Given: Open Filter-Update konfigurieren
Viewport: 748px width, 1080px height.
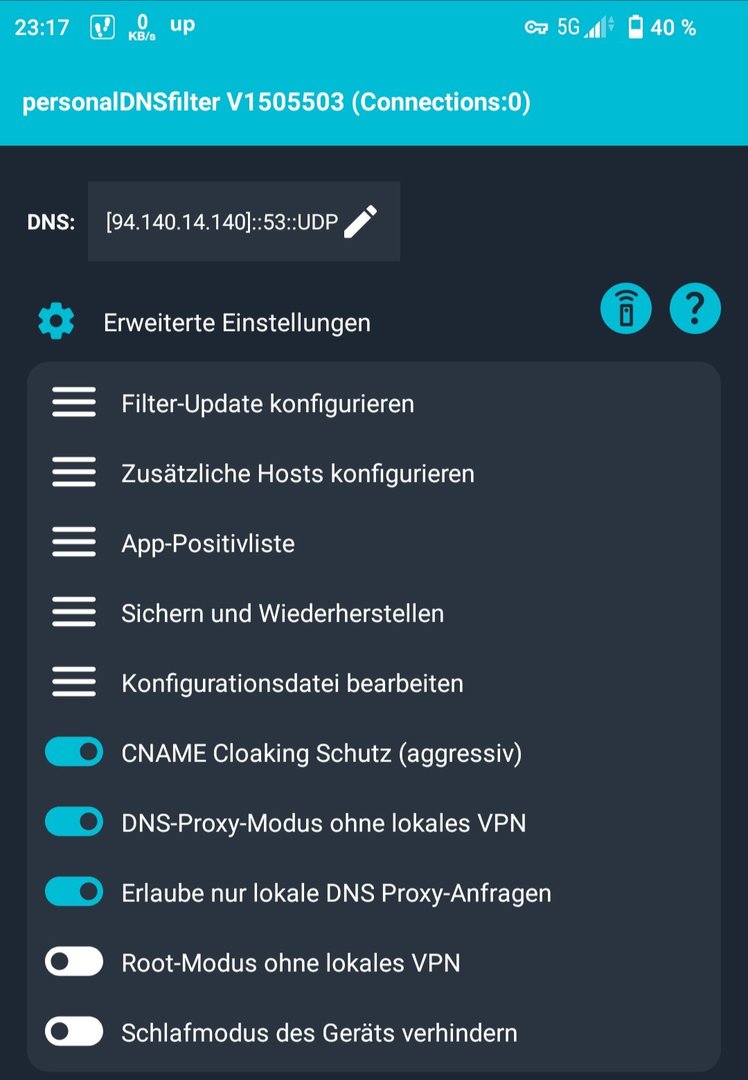Looking at the screenshot, I should tap(267, 404).
